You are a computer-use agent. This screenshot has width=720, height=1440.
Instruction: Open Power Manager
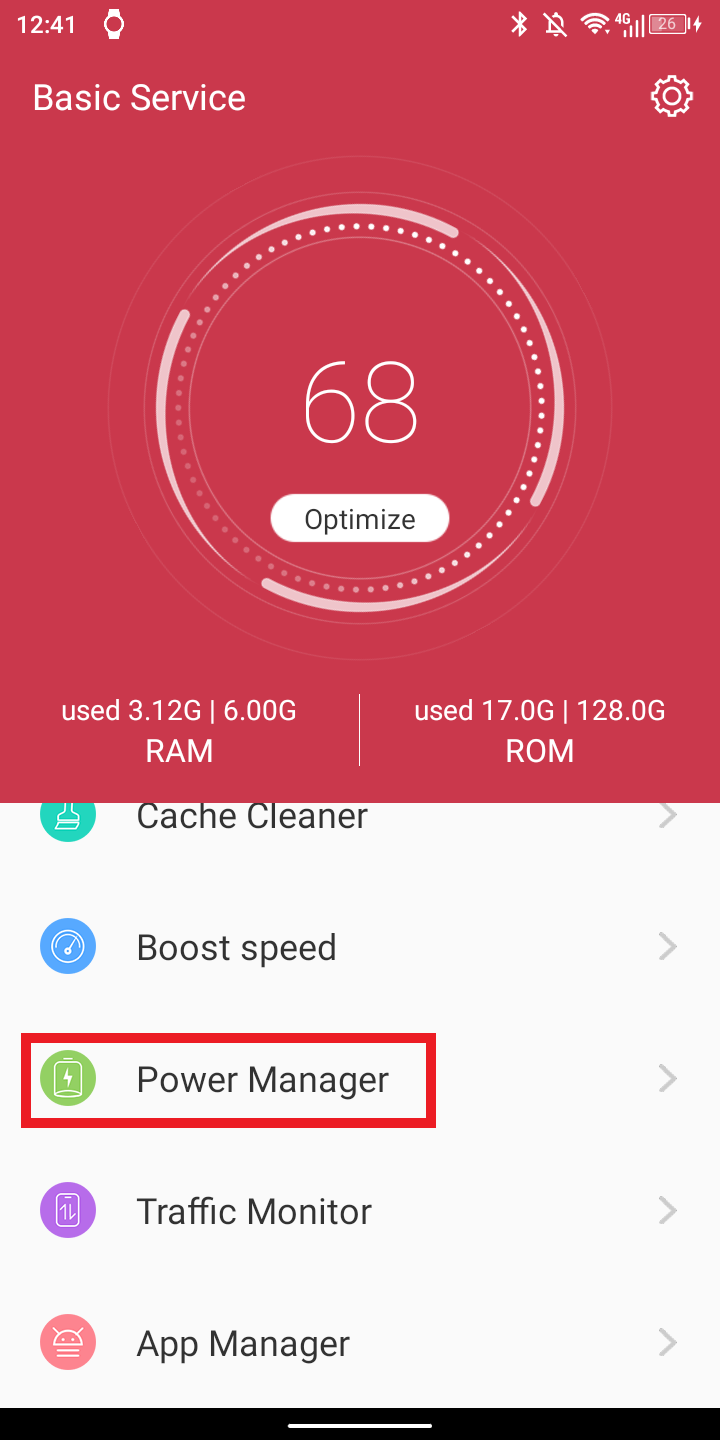pos(360,1079)
